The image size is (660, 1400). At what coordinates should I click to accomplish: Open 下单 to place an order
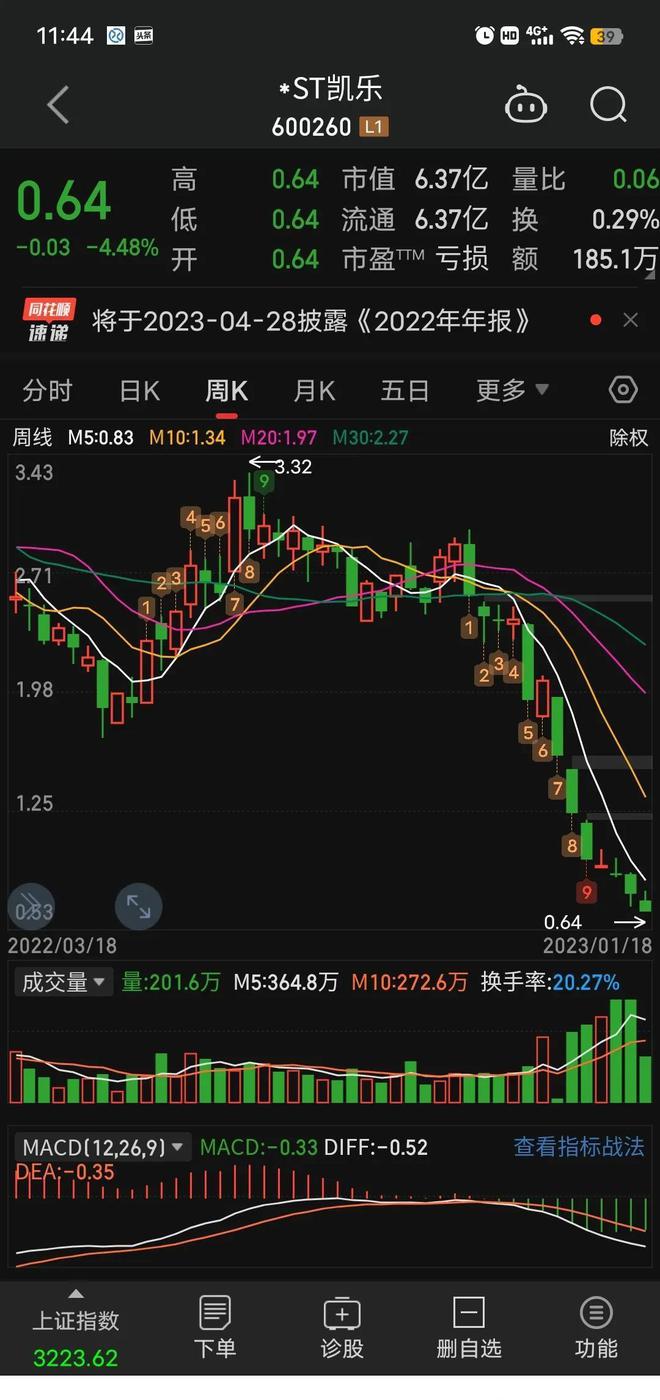(x=214, y=1329)
